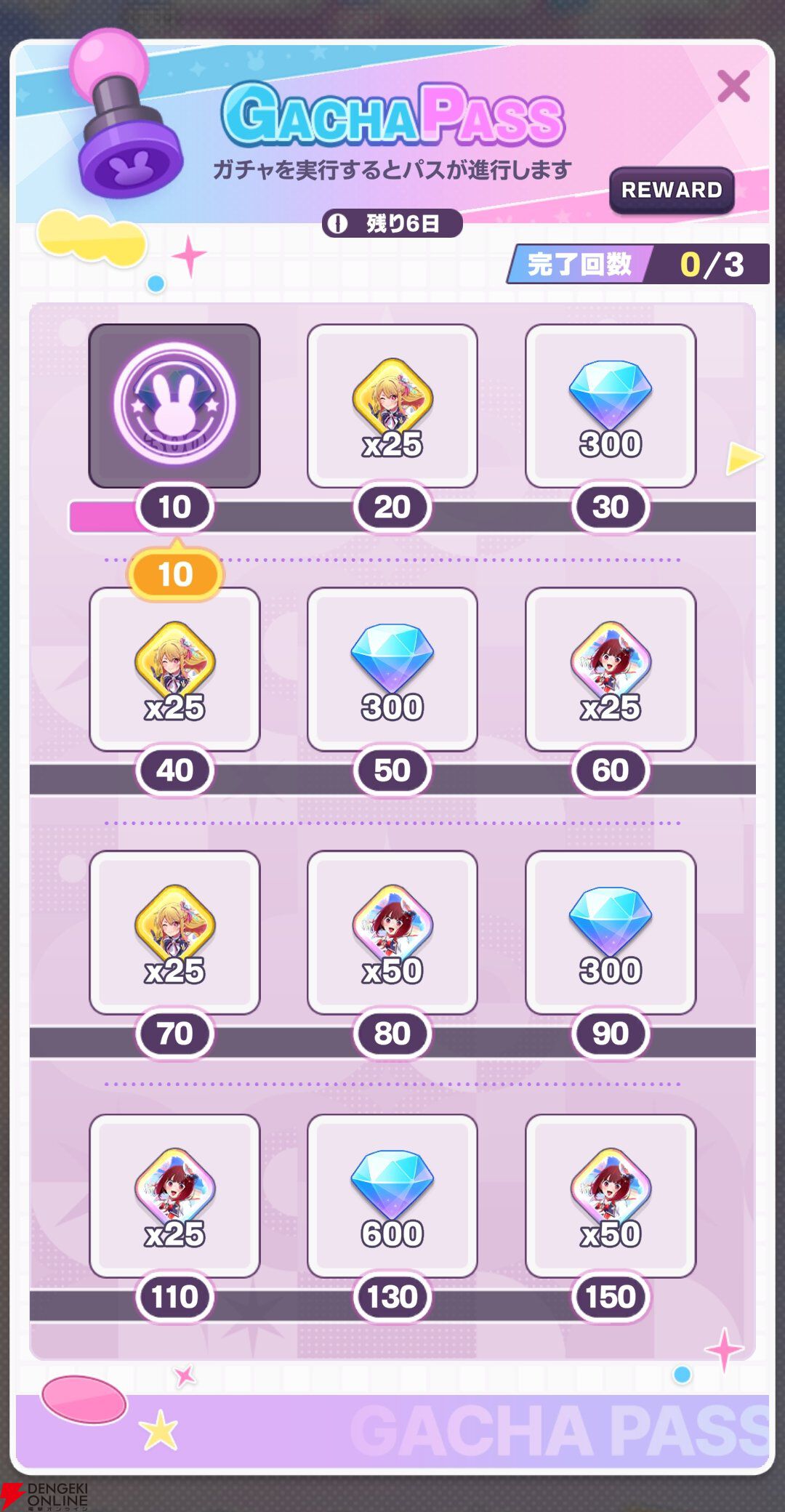Image resolution: width=785 pixels, height=1512 pixels.
Task: Open the x25 reward at milestone 40
Action: click(174, 669)
